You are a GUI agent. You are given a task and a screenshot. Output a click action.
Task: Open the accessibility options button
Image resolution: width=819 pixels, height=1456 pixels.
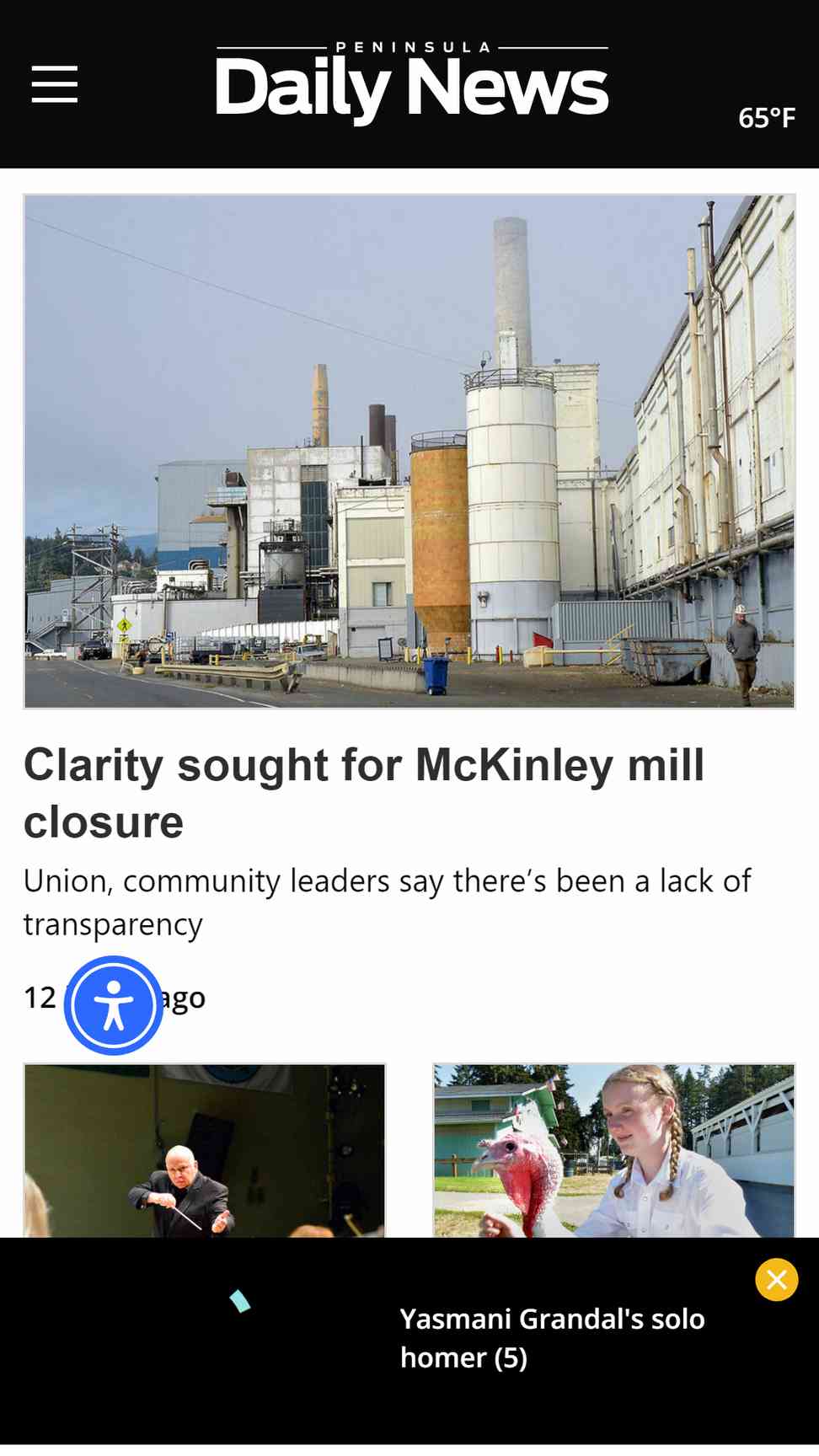[x=114, y=1005]
